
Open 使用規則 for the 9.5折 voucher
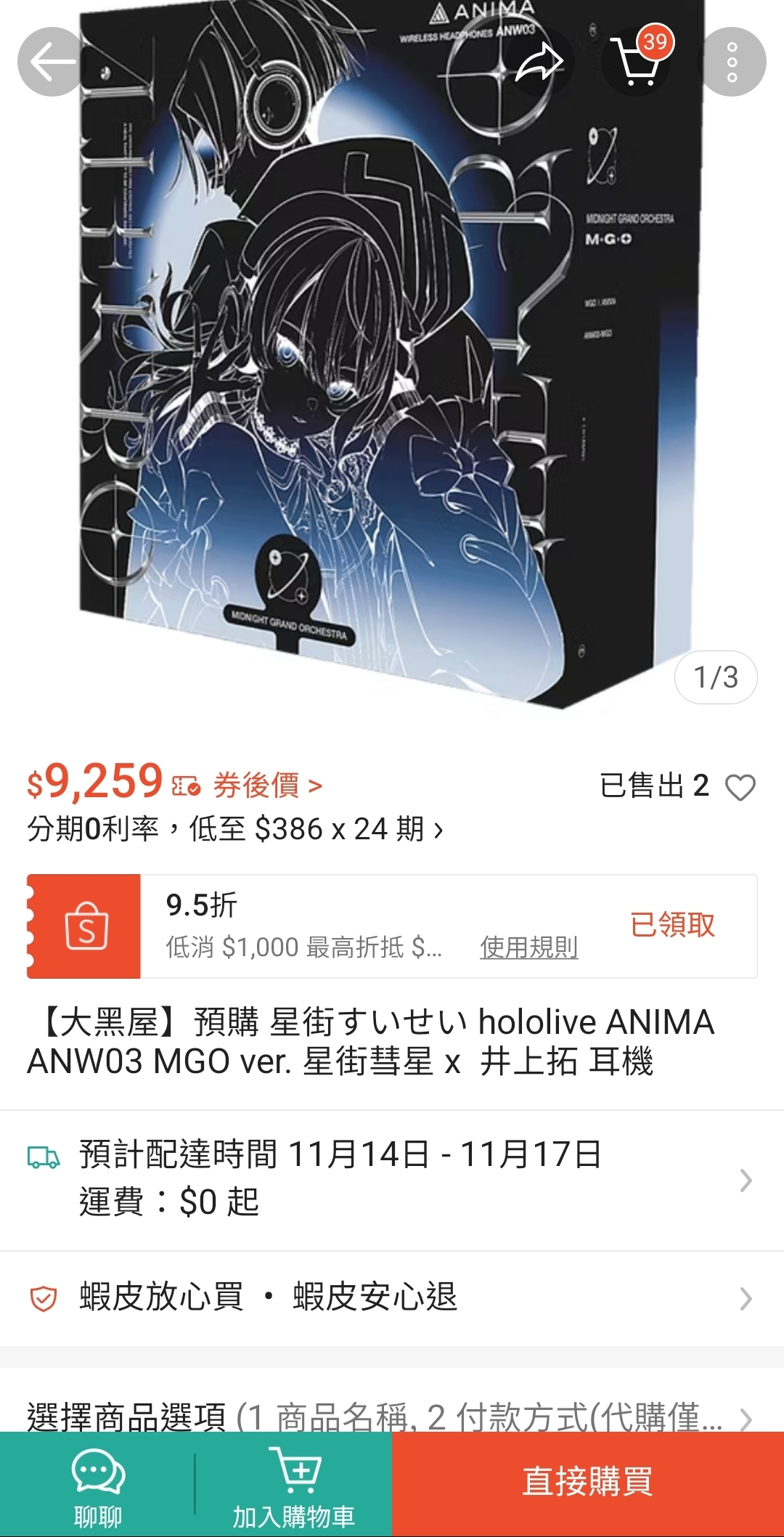point(528,947)
